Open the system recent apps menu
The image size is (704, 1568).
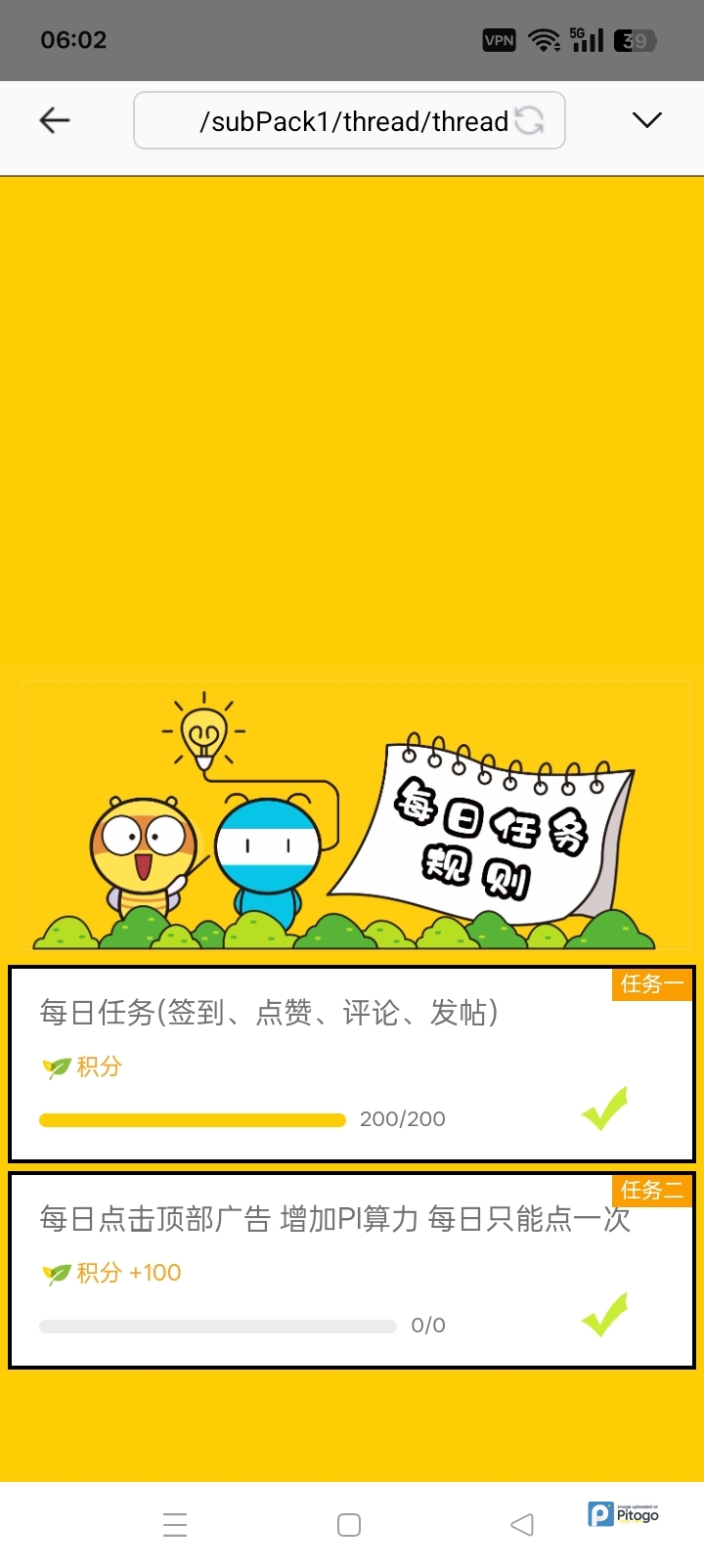[175, 1525]
